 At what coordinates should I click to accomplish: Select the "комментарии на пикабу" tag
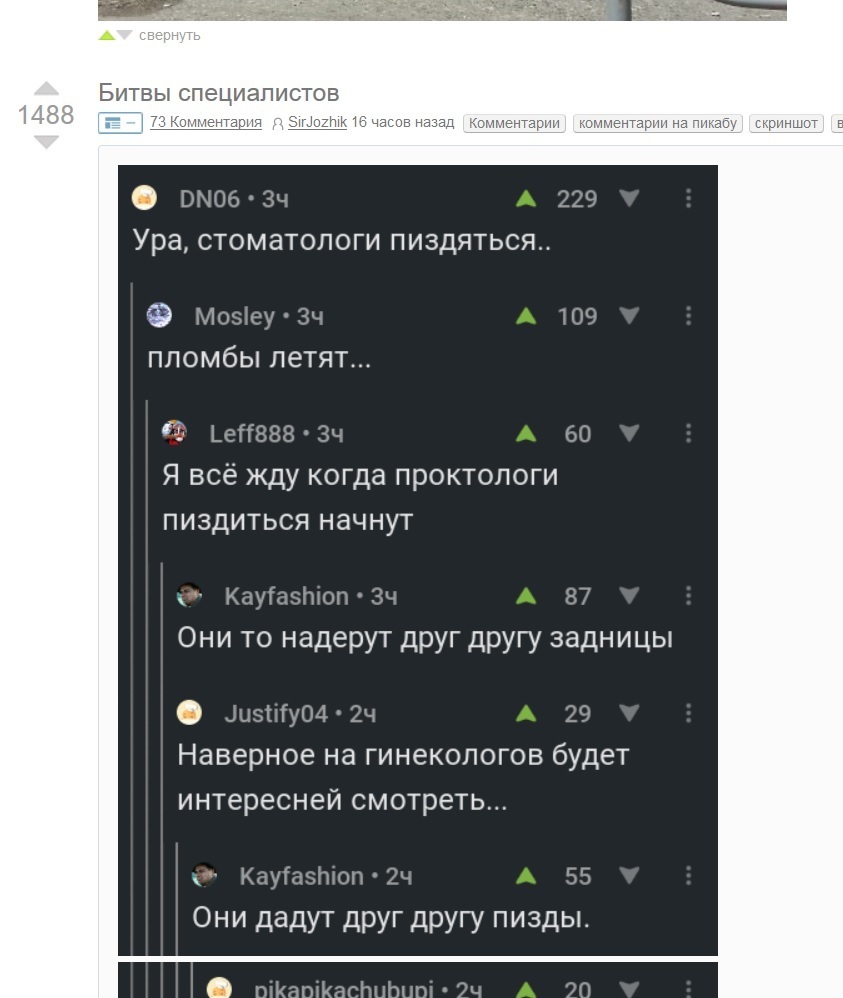(x=658, y=123)
